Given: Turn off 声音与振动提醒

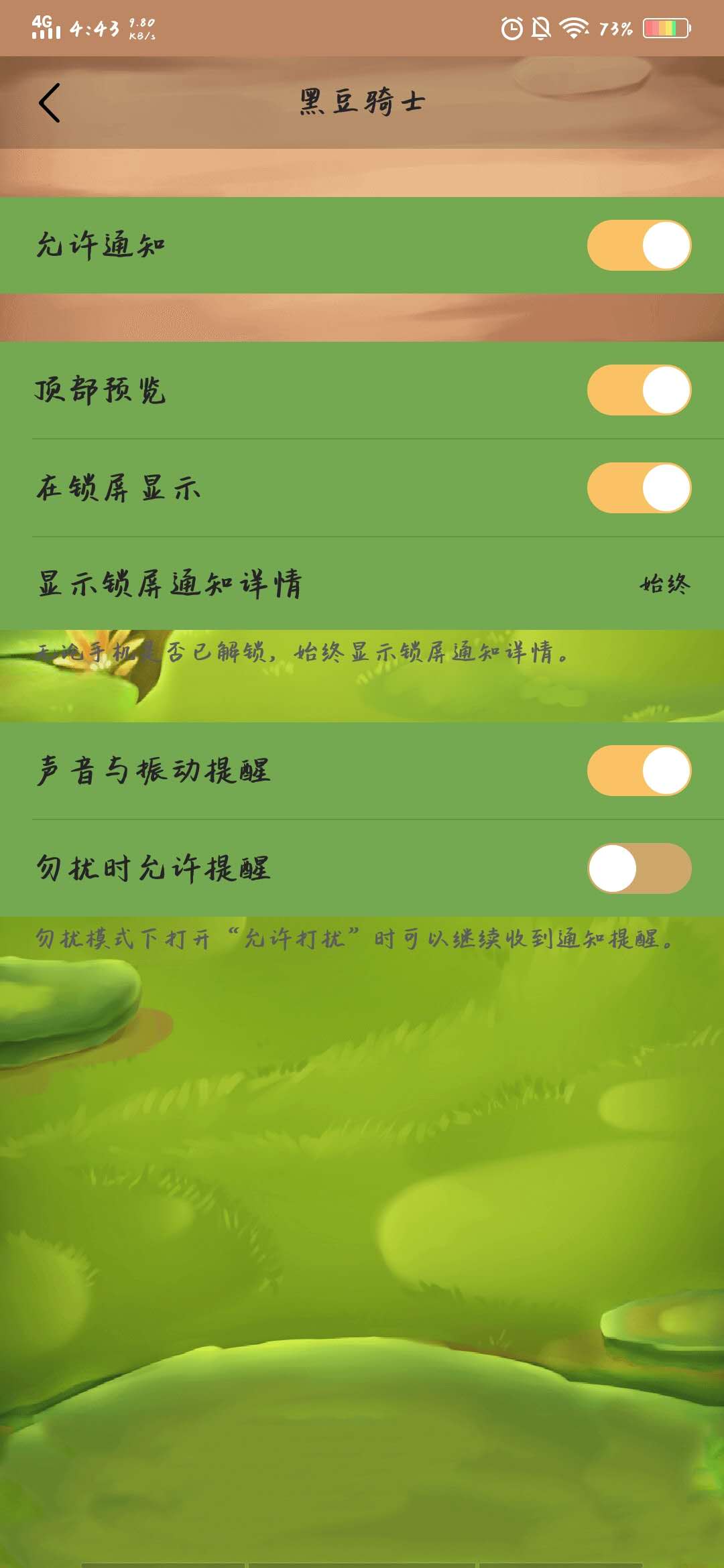Looking at the screenshot, I should click(x=639, y=771).
